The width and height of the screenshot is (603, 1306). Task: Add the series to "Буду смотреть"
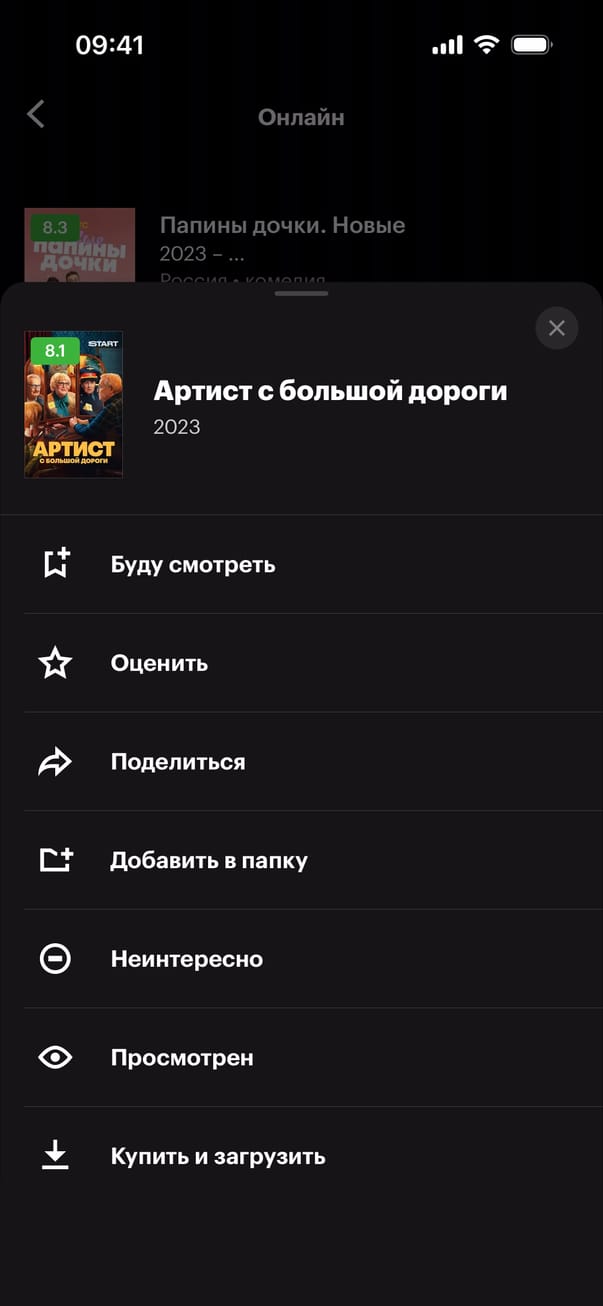(x=192, y=565)
